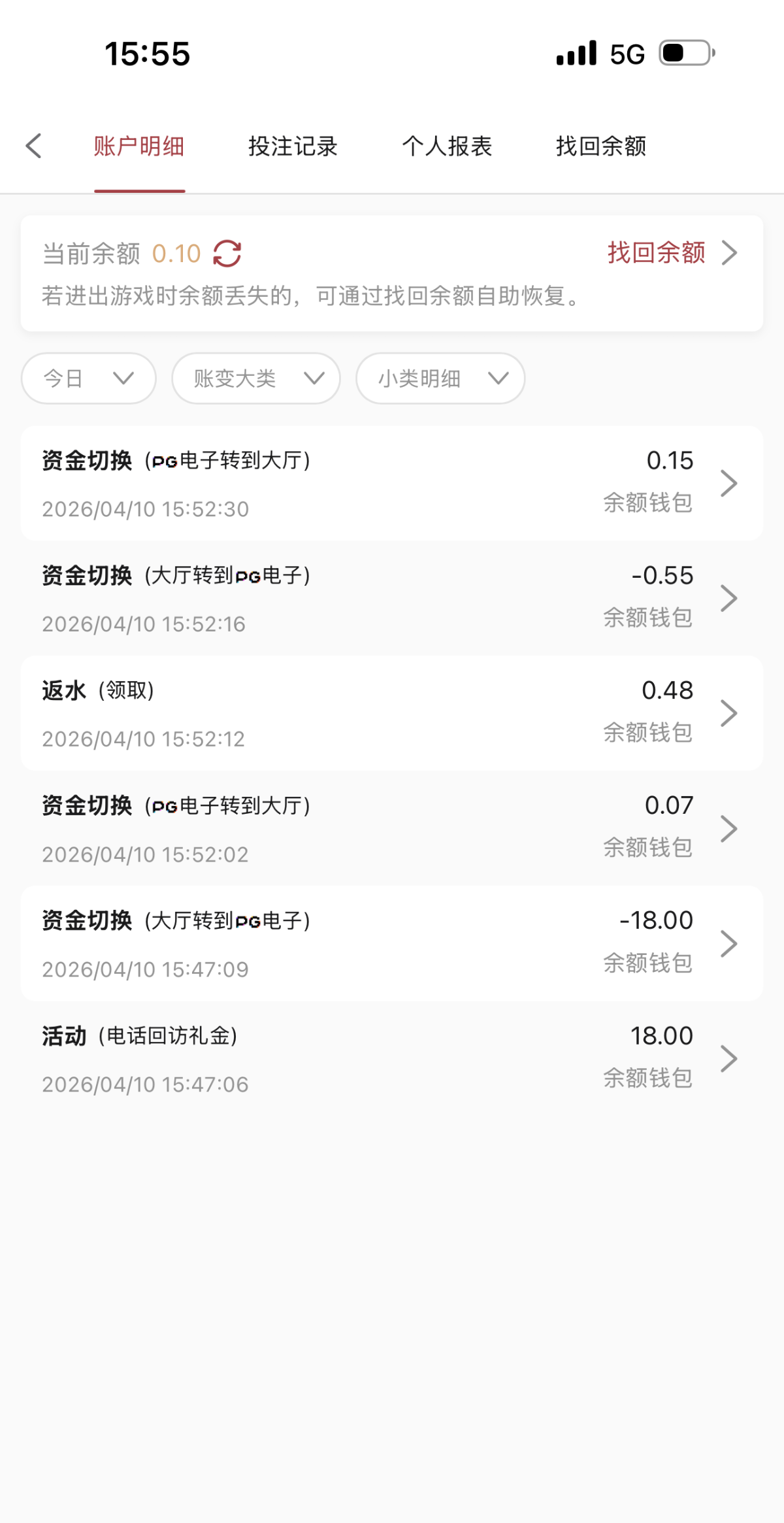Expand the 账变大类 filter dropdown
The height and width of the screenshot is (1523, 784).
tap(256, 378)
